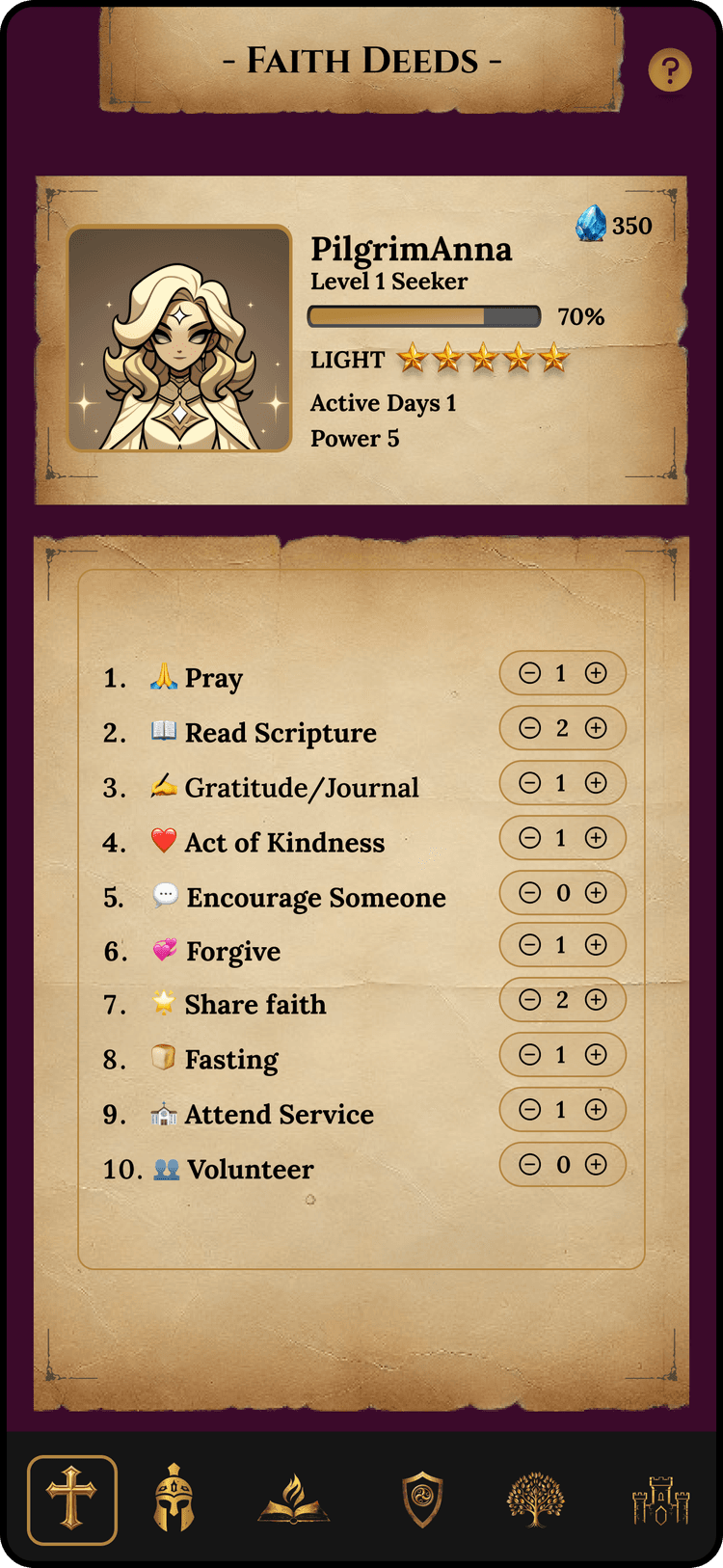Add one to Share faith
The height and width of the screenshot is (1568, 723).
[x=595, y=1000]
